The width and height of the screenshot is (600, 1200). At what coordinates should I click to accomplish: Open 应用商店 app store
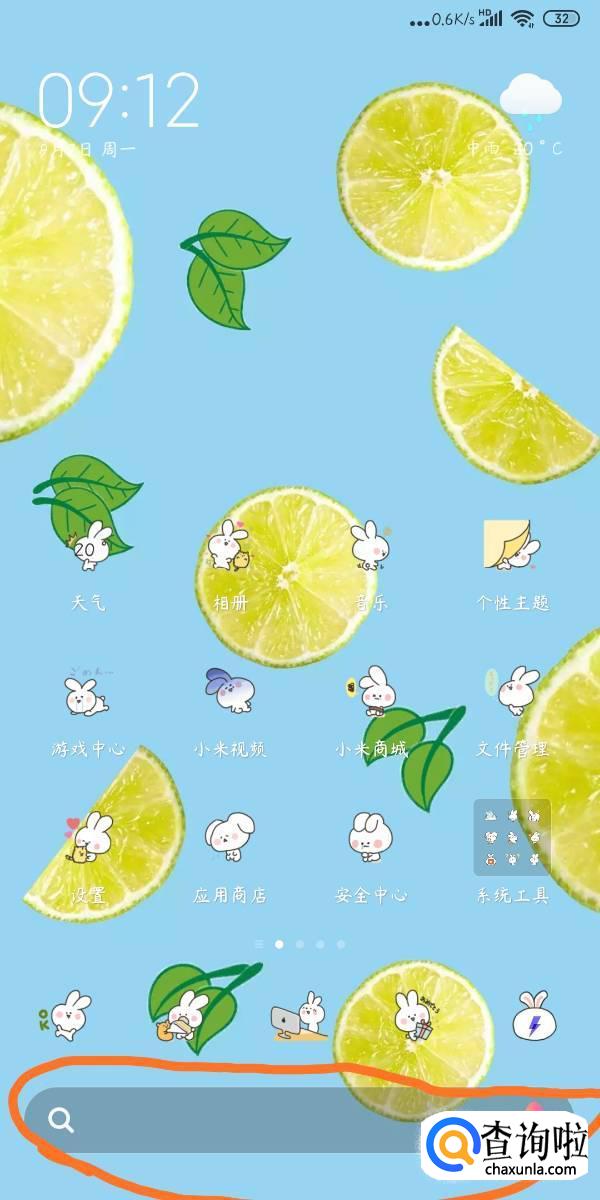pos(230,840)
